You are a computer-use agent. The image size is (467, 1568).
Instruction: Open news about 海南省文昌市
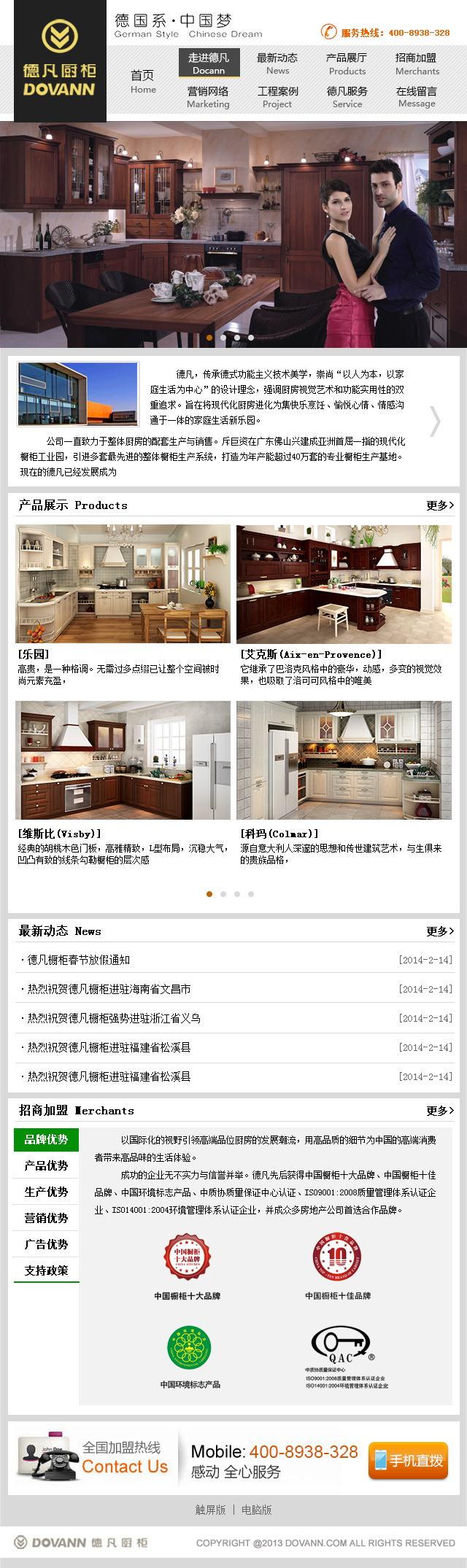(x=109, y=989)
